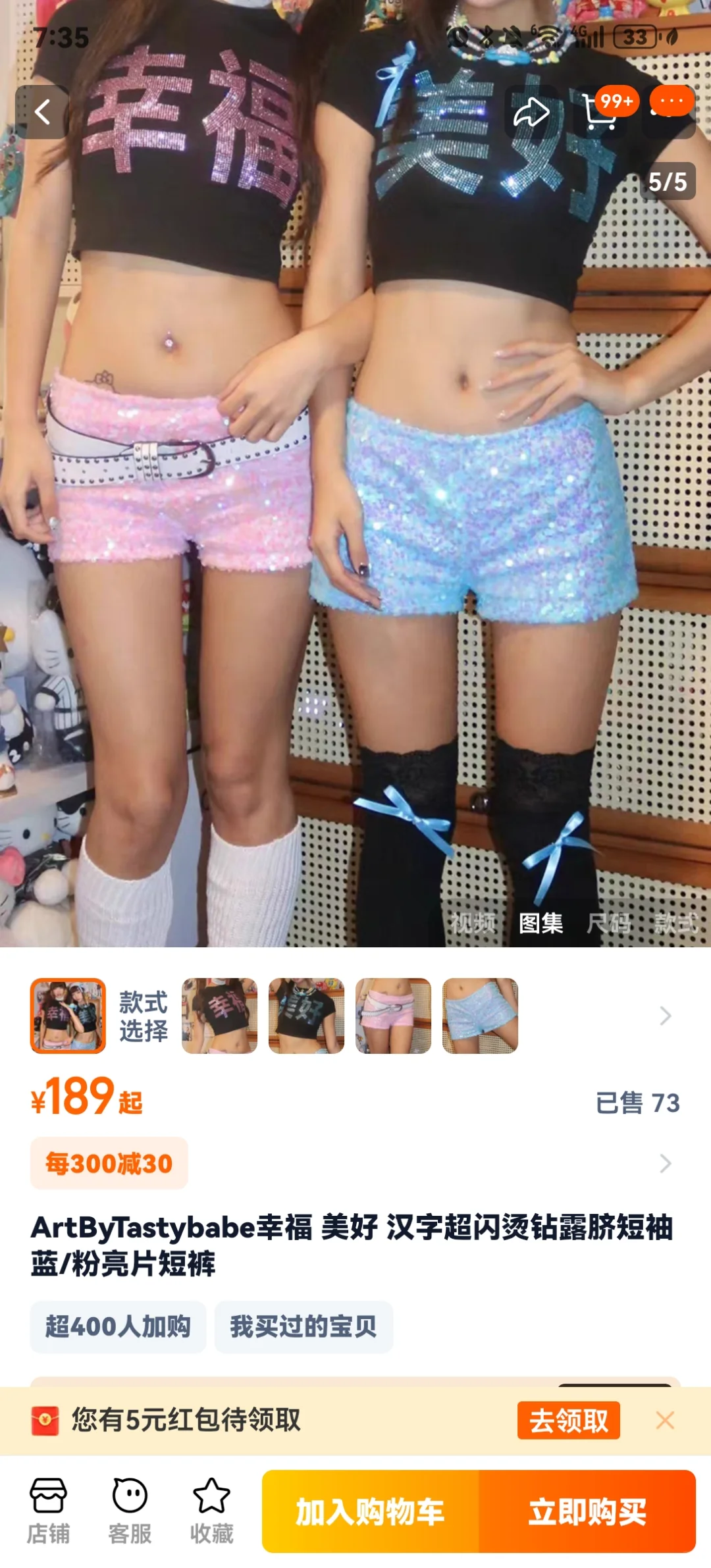
Task: Open the 每300减30 discount details
Action: click(109, 1163)
